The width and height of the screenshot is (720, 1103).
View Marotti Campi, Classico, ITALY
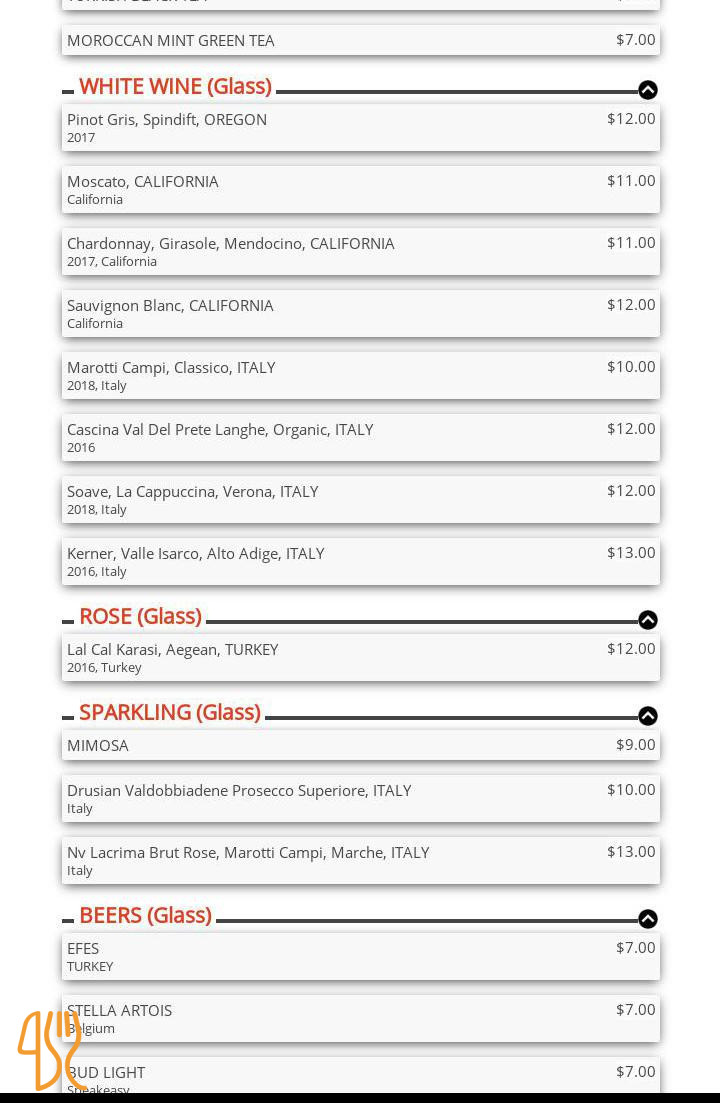360,376
